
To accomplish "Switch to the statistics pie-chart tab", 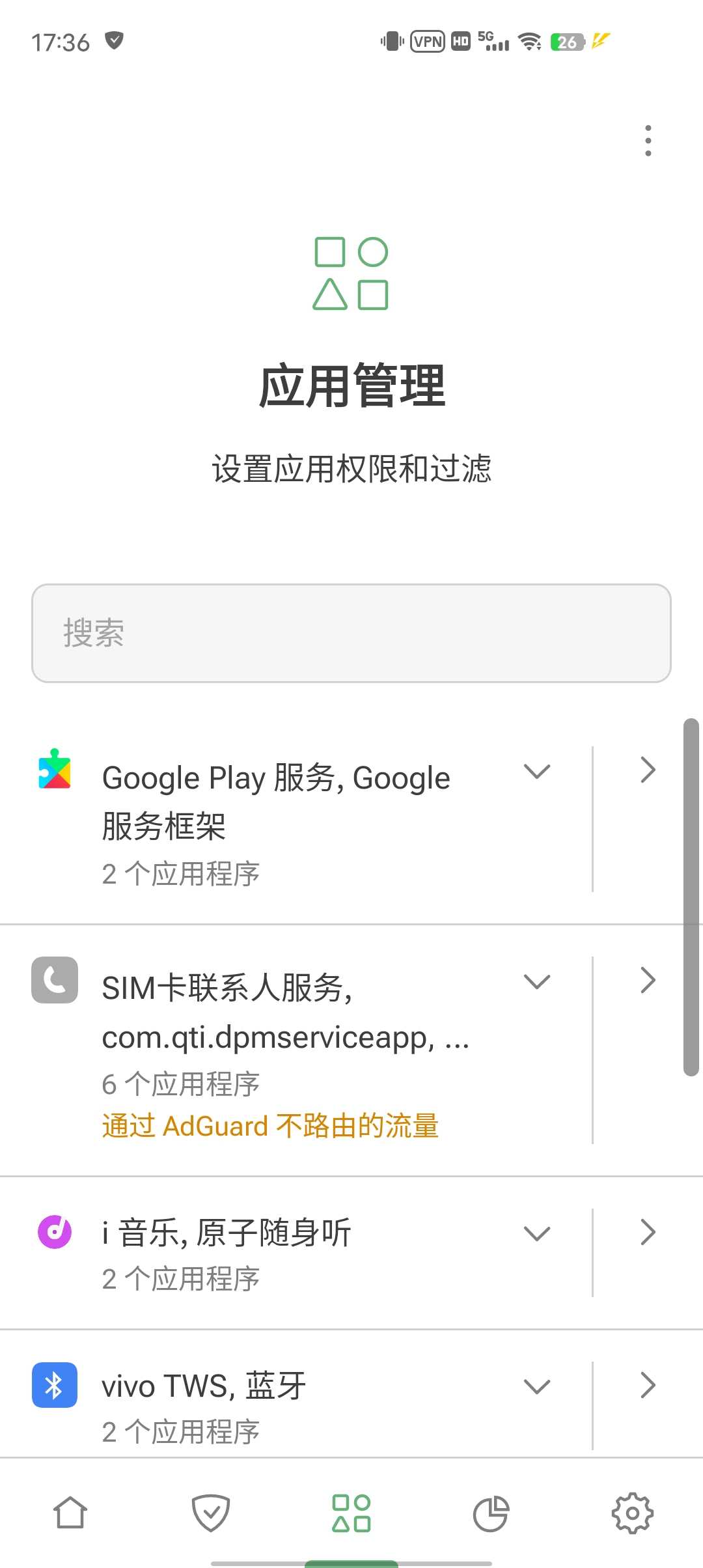I will click(x=491, y=1513).
